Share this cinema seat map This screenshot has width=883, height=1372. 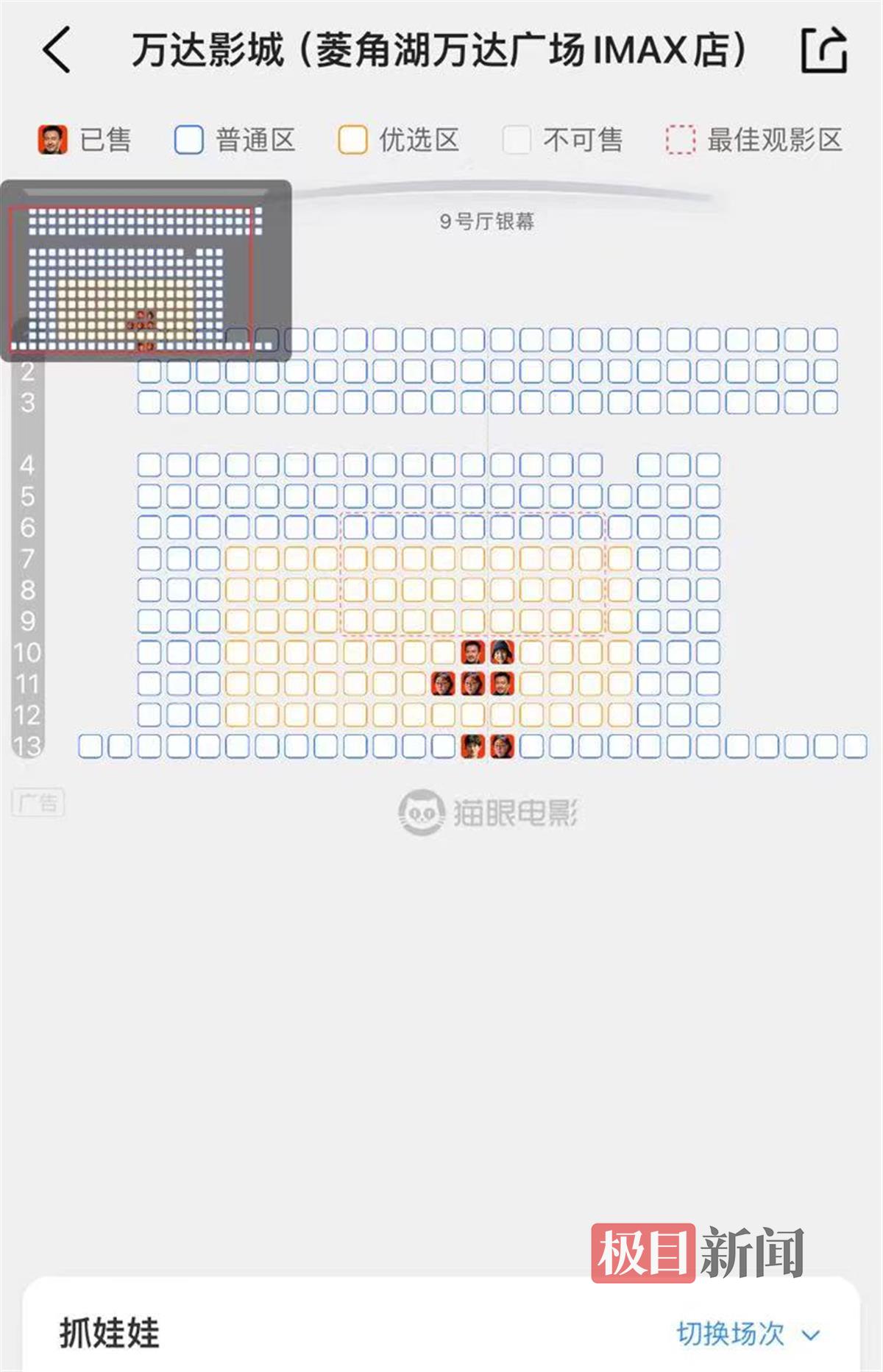tap(823, 50)
